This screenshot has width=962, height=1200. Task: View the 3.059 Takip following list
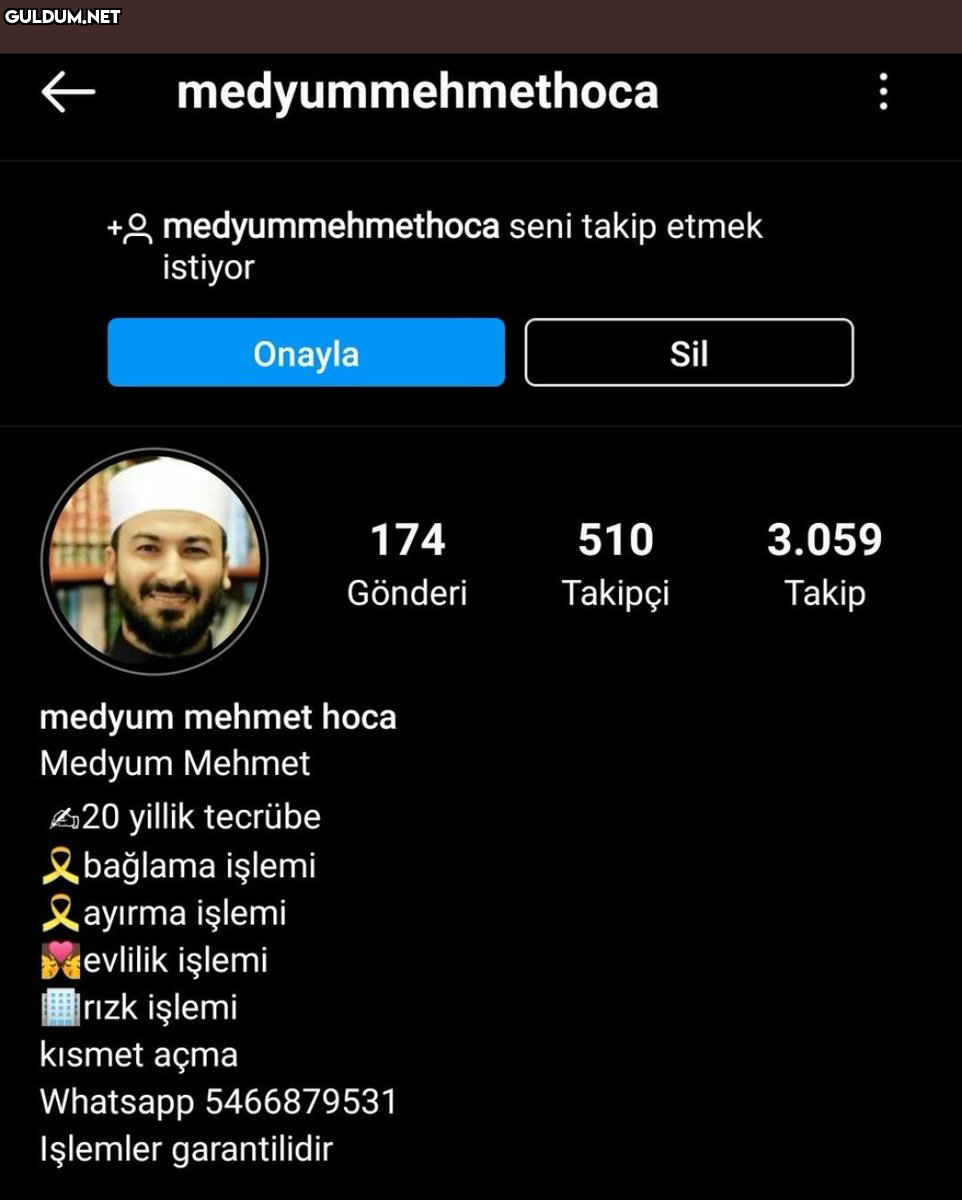[824, 563]
